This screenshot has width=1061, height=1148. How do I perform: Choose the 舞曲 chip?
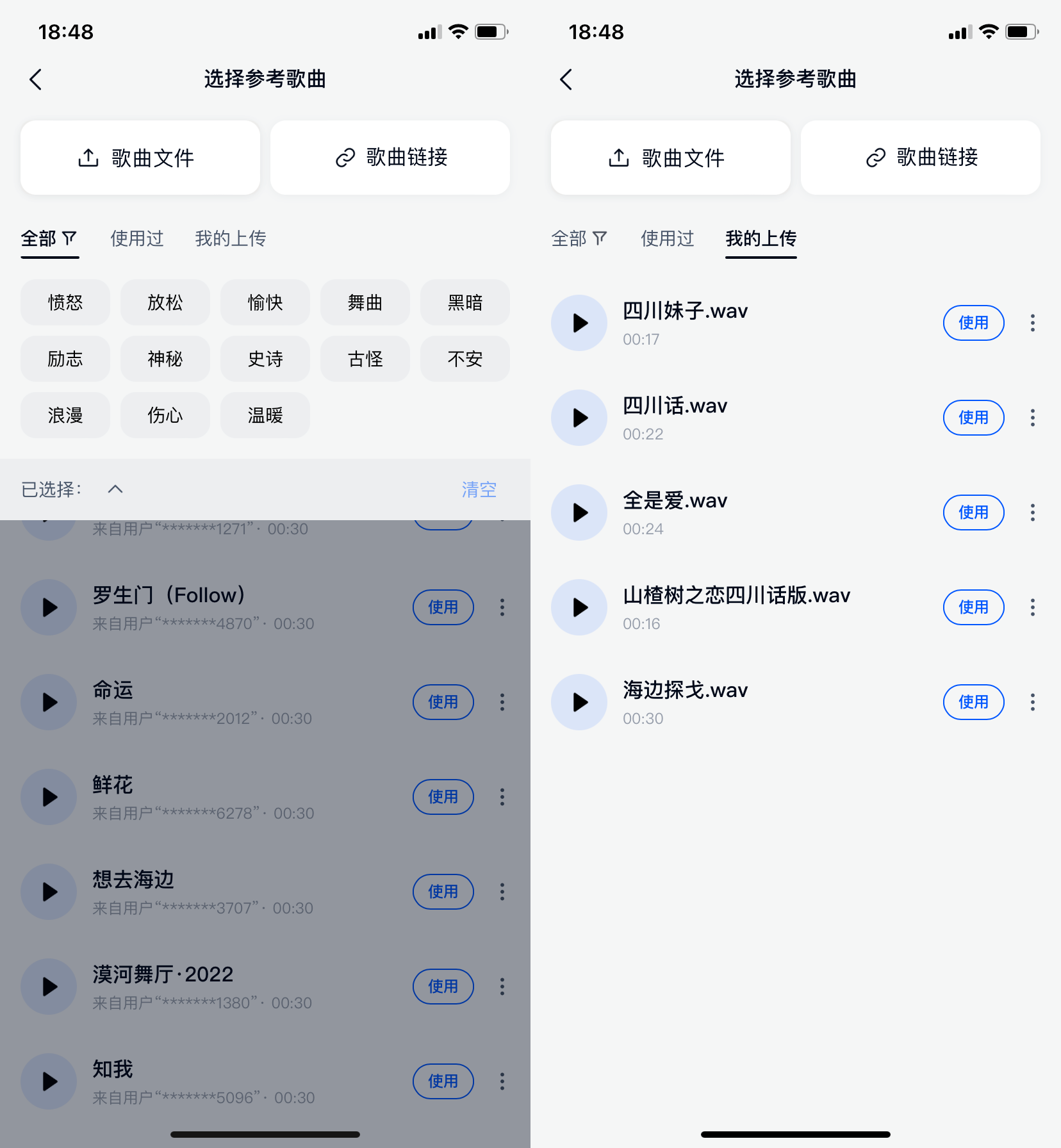365,302
